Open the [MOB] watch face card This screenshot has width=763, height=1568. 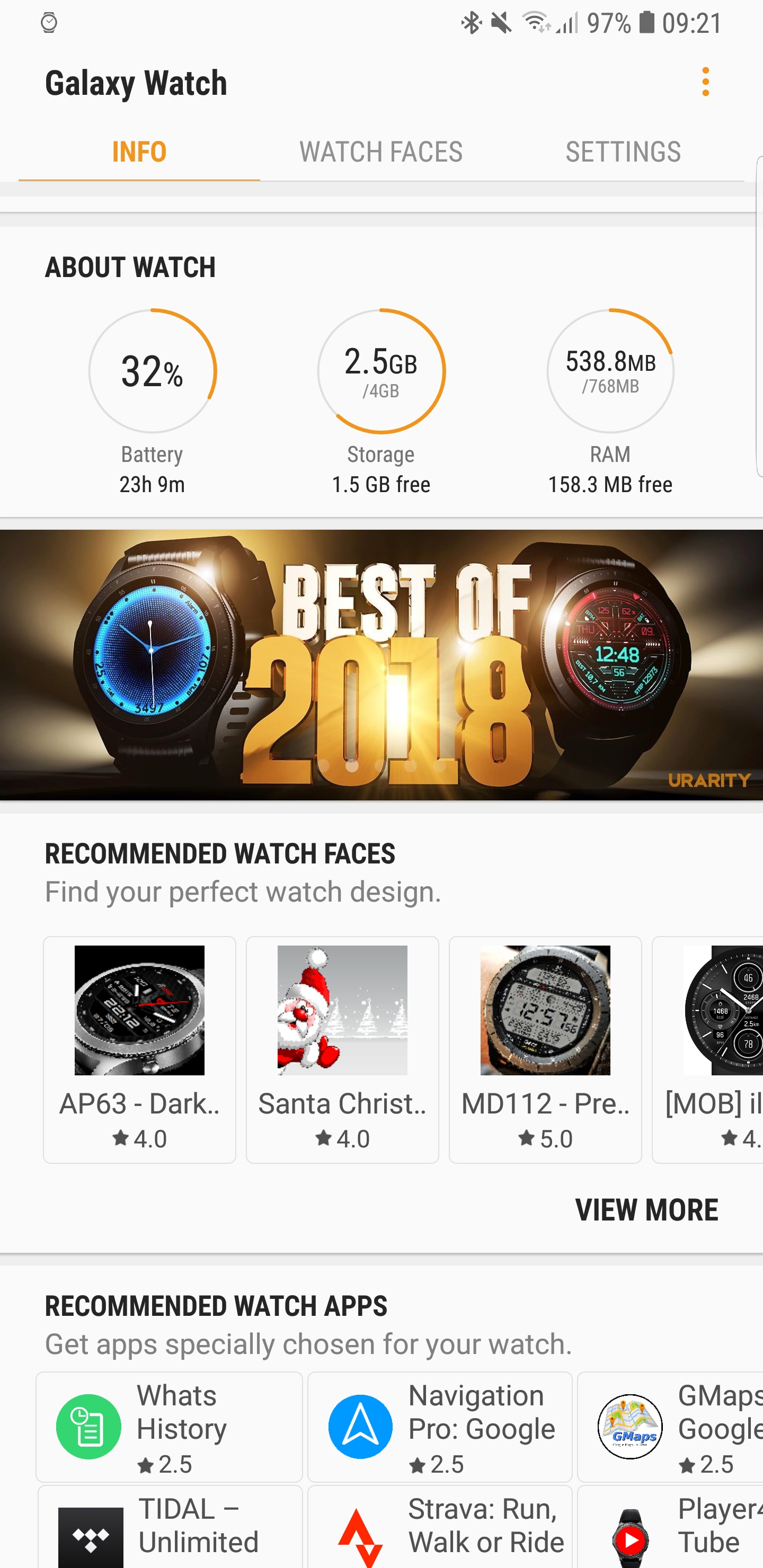click(x=709, y=1049)
